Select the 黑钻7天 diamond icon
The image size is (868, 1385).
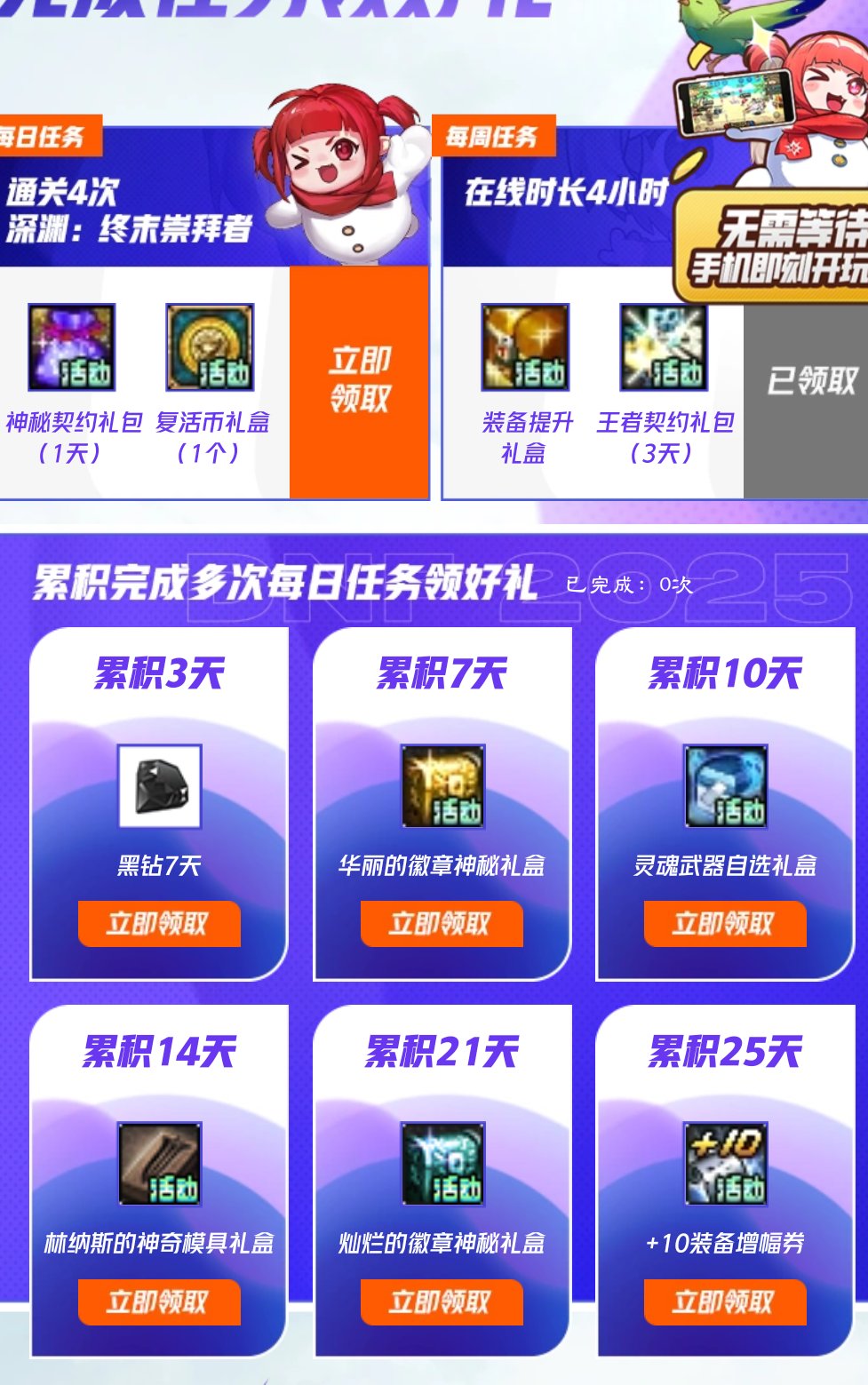coord(160,784)
